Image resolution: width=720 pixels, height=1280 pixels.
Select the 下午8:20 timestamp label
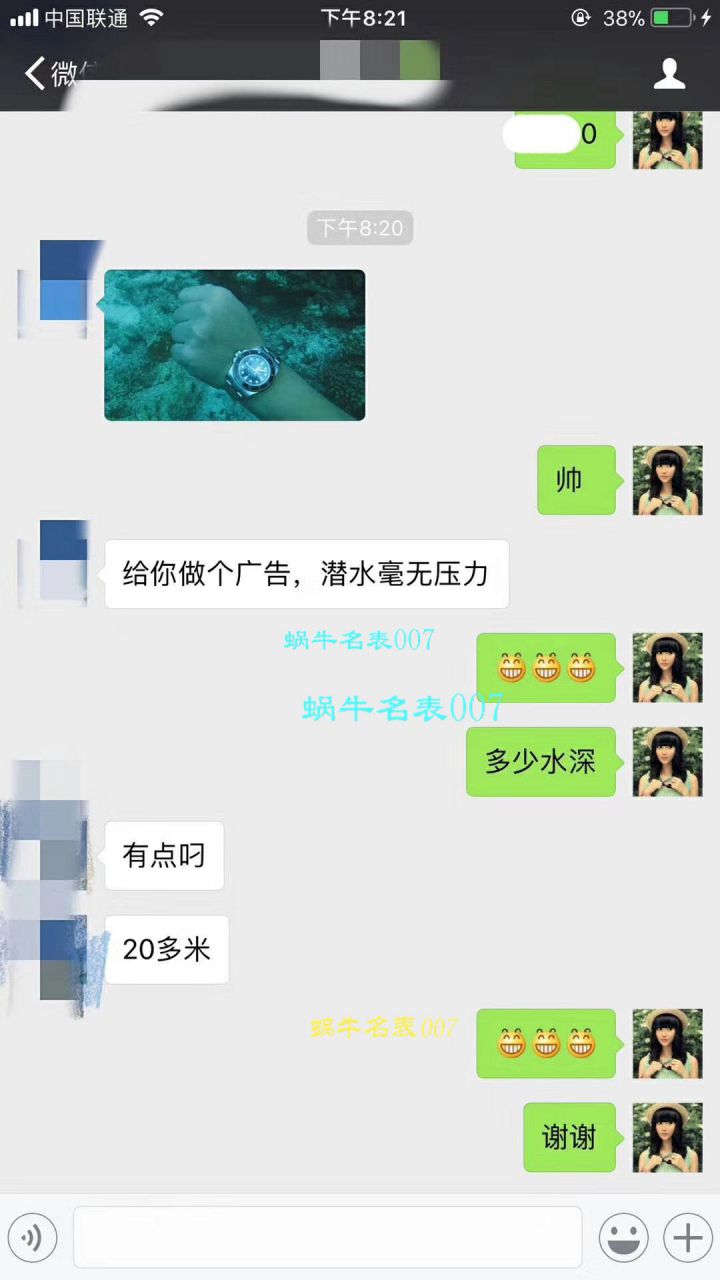coord(360,228)
